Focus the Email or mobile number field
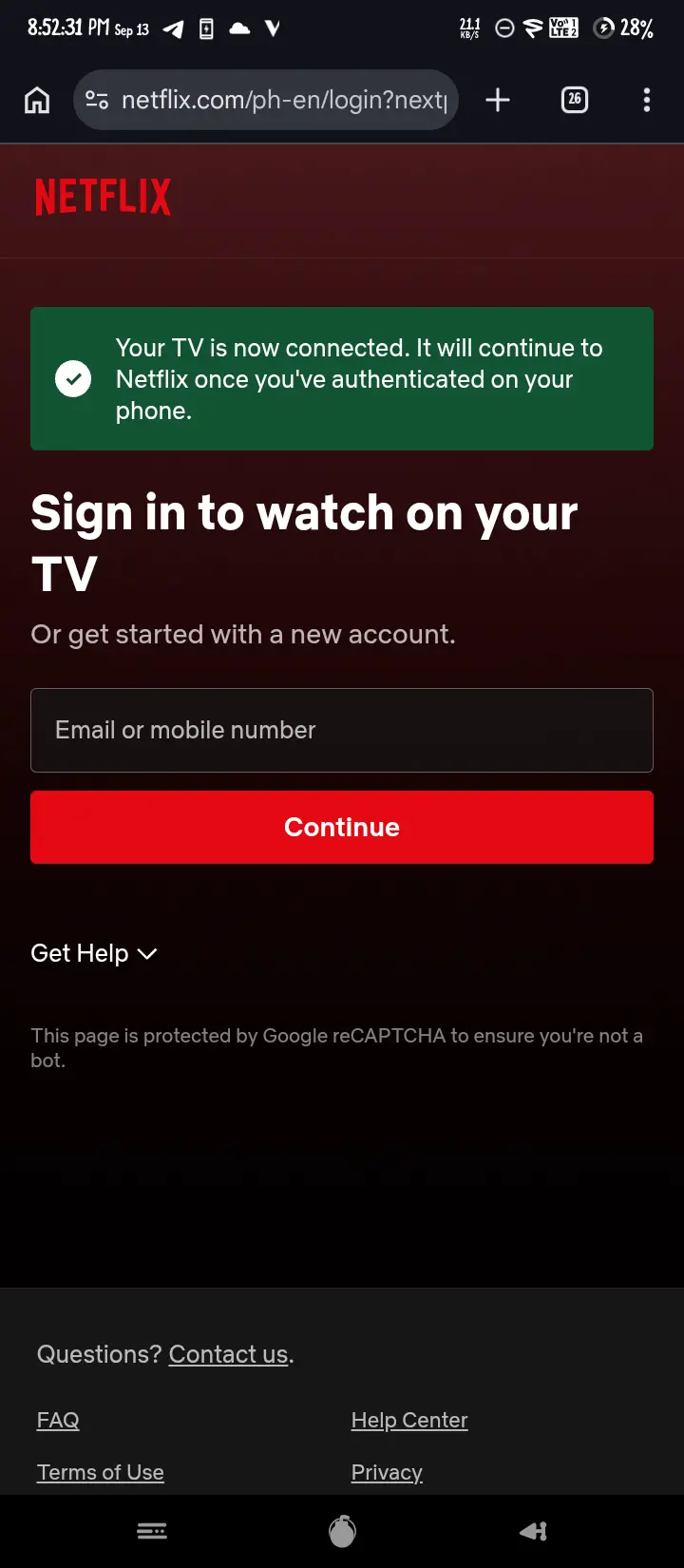684x1568 pixels. pos(342,730)
